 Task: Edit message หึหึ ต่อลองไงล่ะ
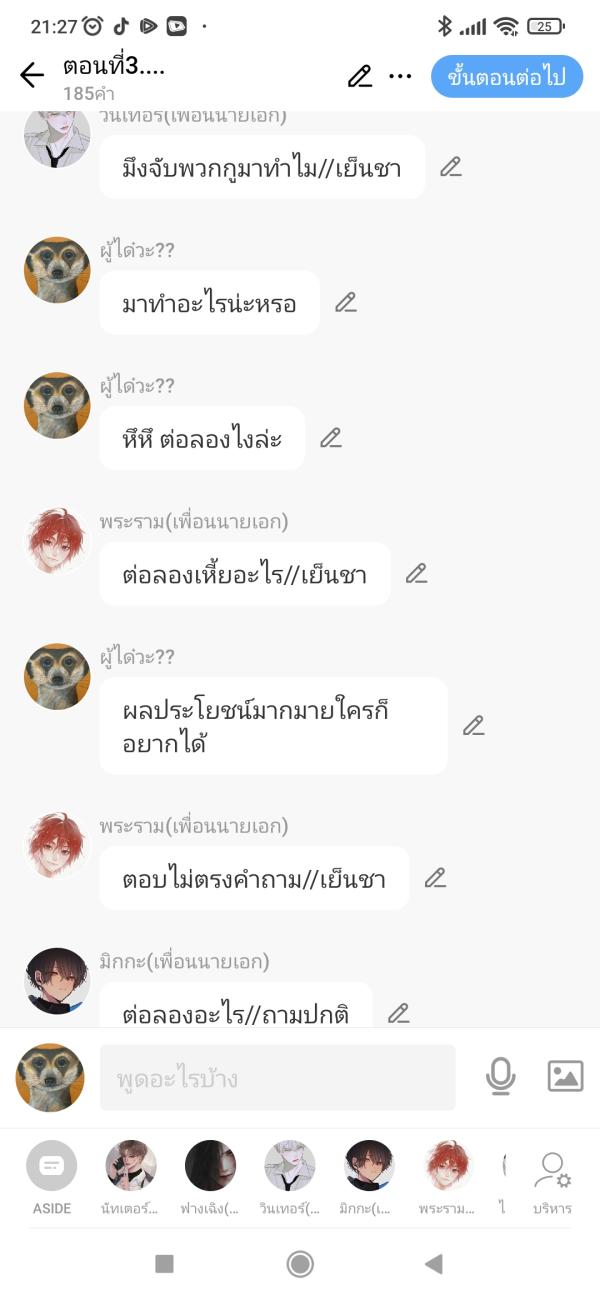(x=331, y=438)
